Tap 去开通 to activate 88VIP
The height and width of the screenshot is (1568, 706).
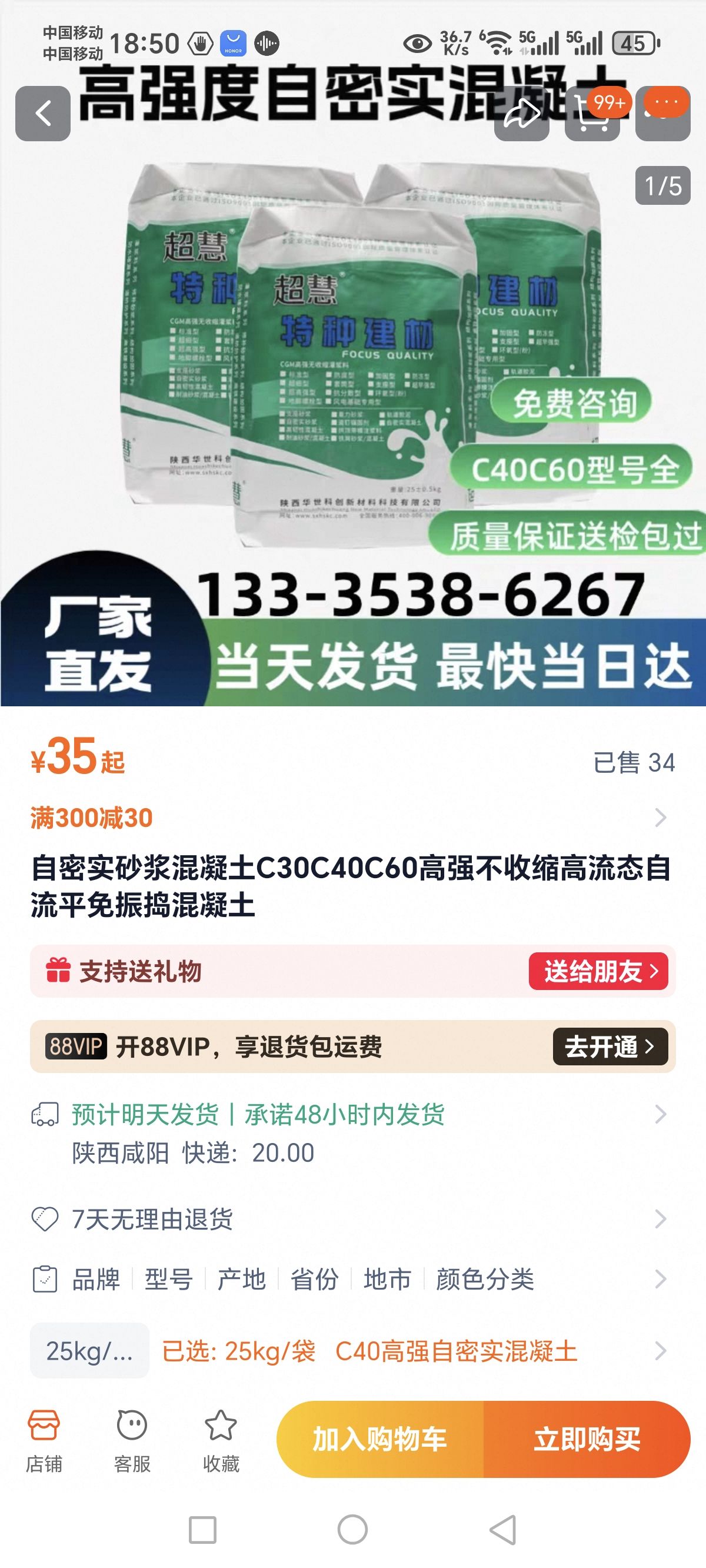(610, 1047)
